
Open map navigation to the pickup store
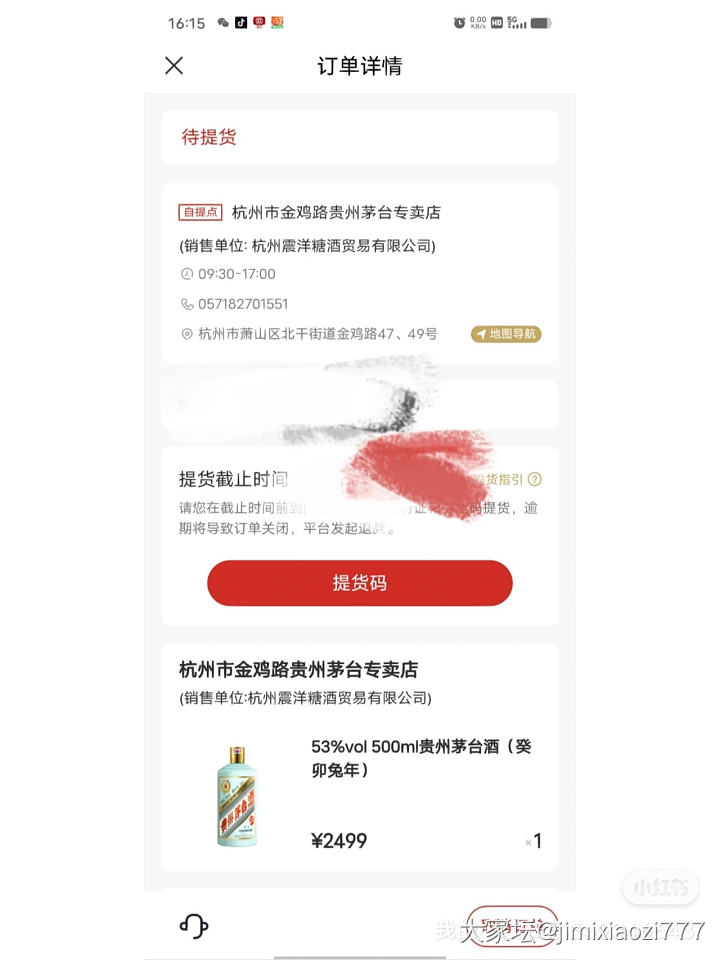pyautogui.click(x=506, y=334)
